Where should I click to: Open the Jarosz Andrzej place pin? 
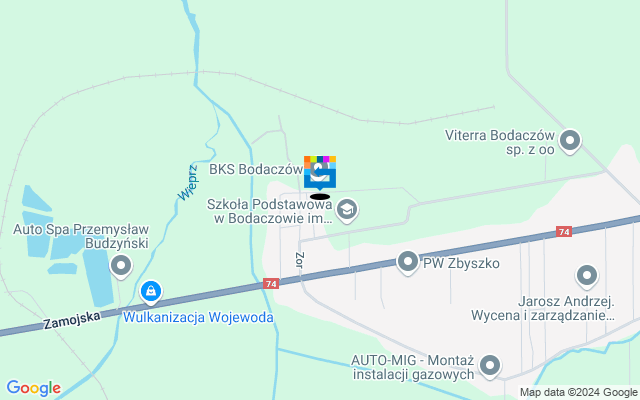(x=587, y=274)
